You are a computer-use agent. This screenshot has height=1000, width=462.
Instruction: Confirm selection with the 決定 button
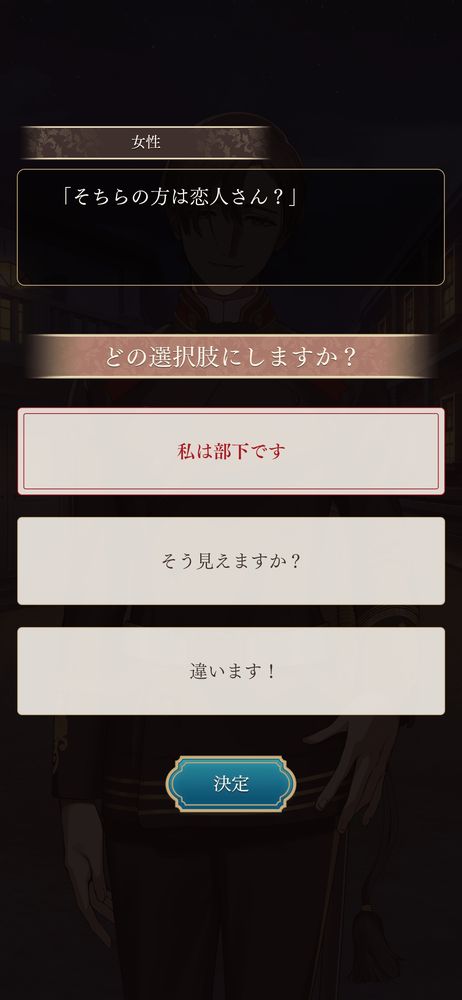[x=231, y=784]
